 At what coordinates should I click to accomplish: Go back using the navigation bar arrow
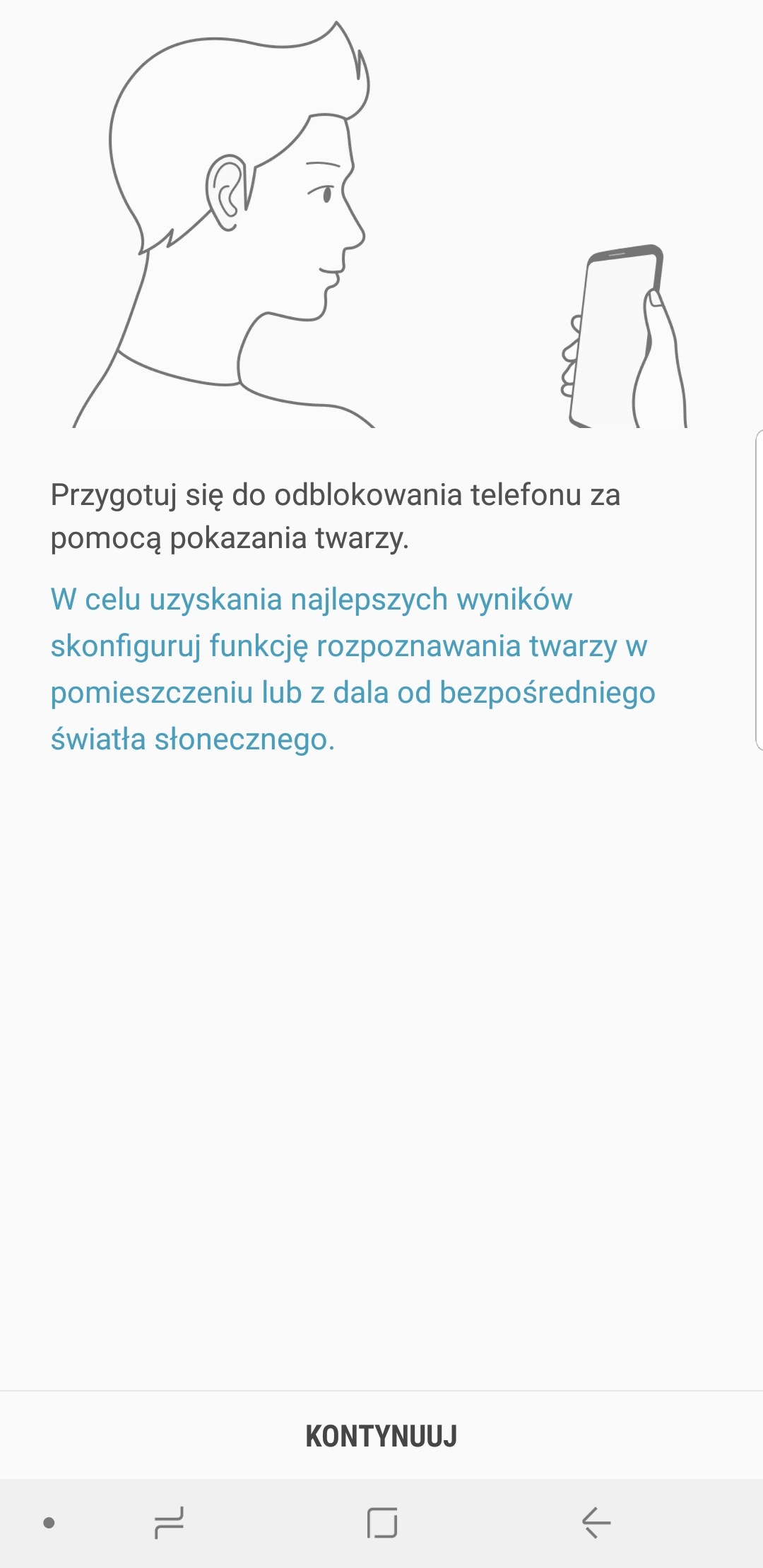[x=596, y=1522]
